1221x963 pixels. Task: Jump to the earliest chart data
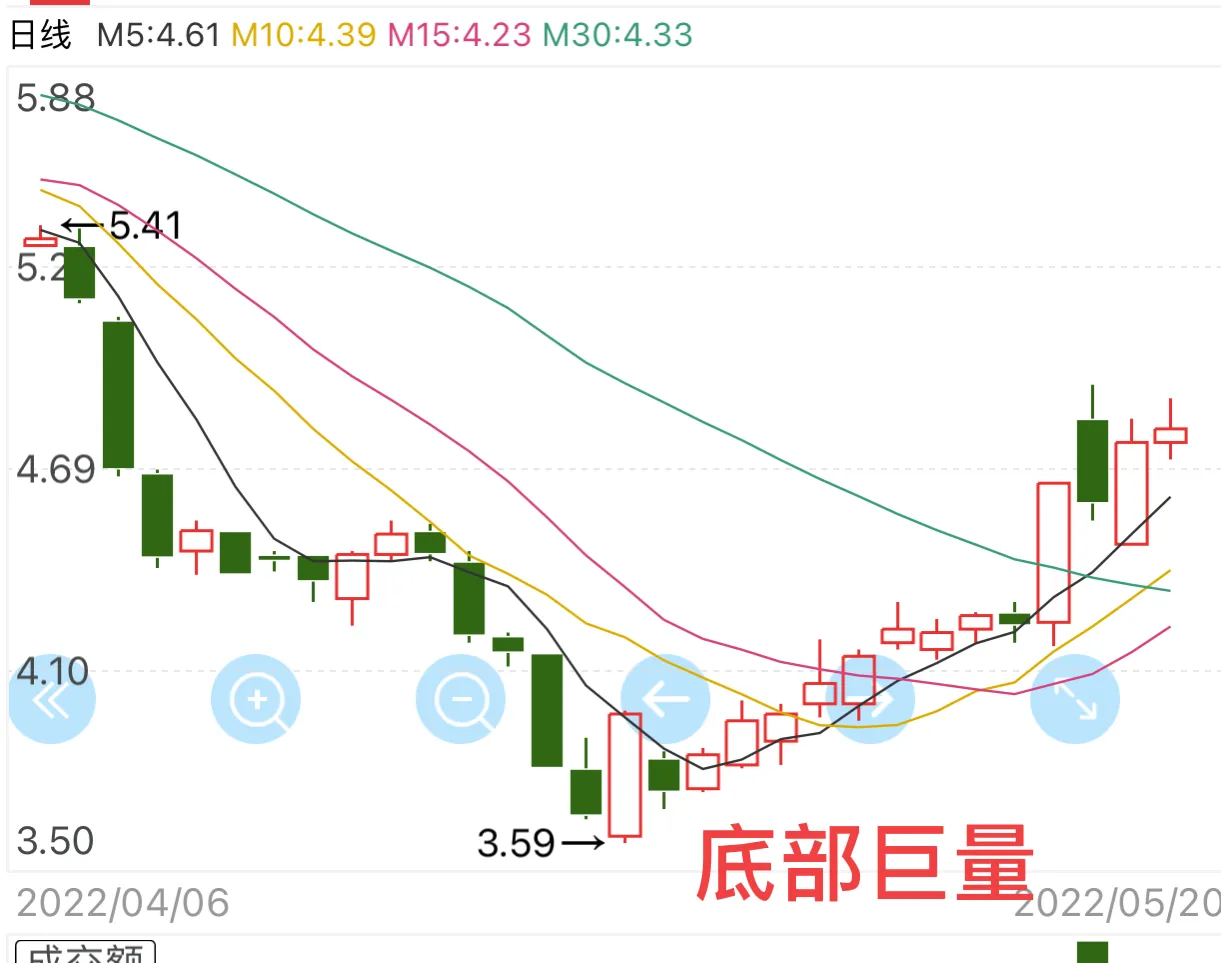click(51, 700)
